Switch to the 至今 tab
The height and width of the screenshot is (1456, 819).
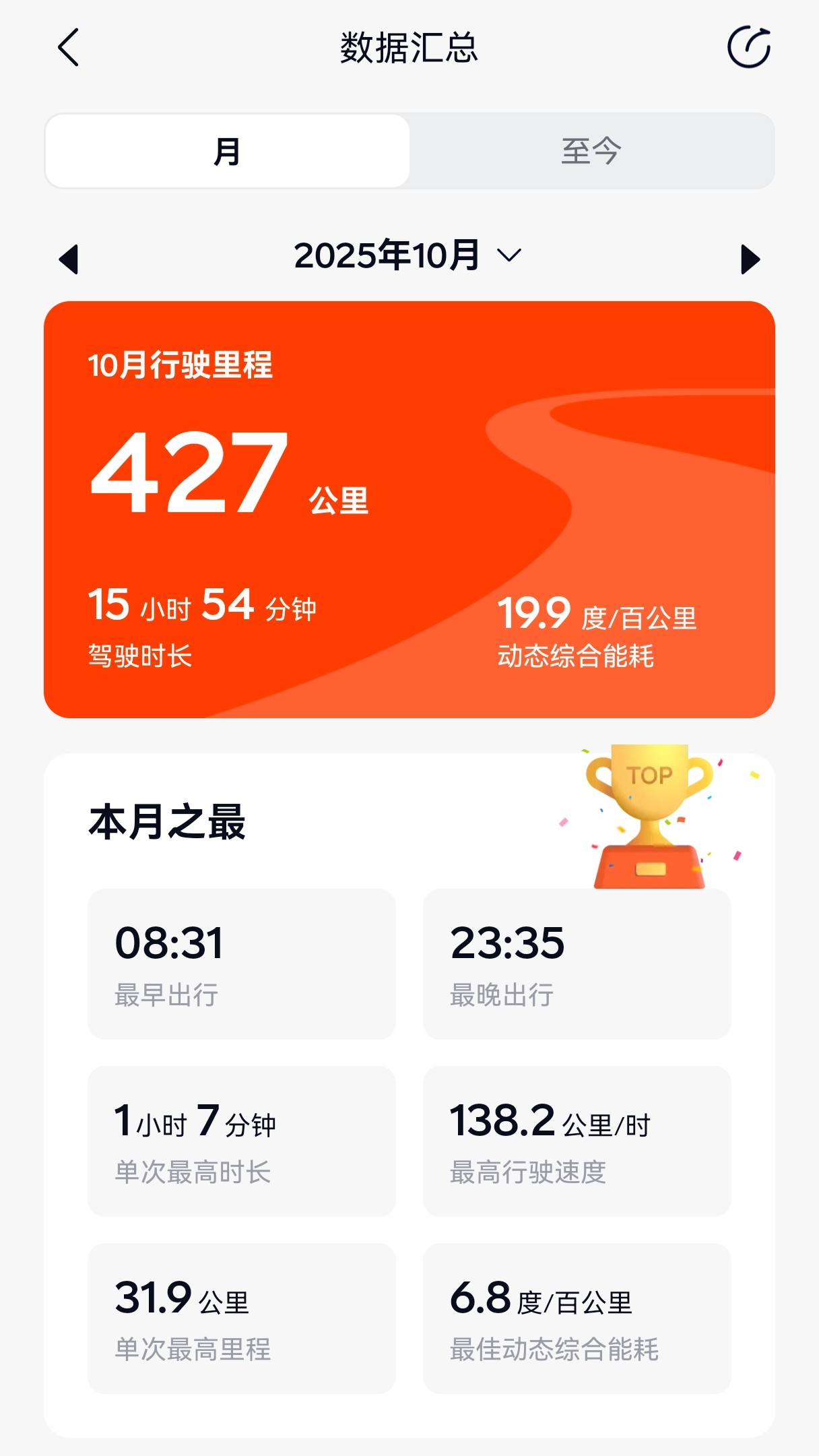pyautogui.click(x=591, y=152)
